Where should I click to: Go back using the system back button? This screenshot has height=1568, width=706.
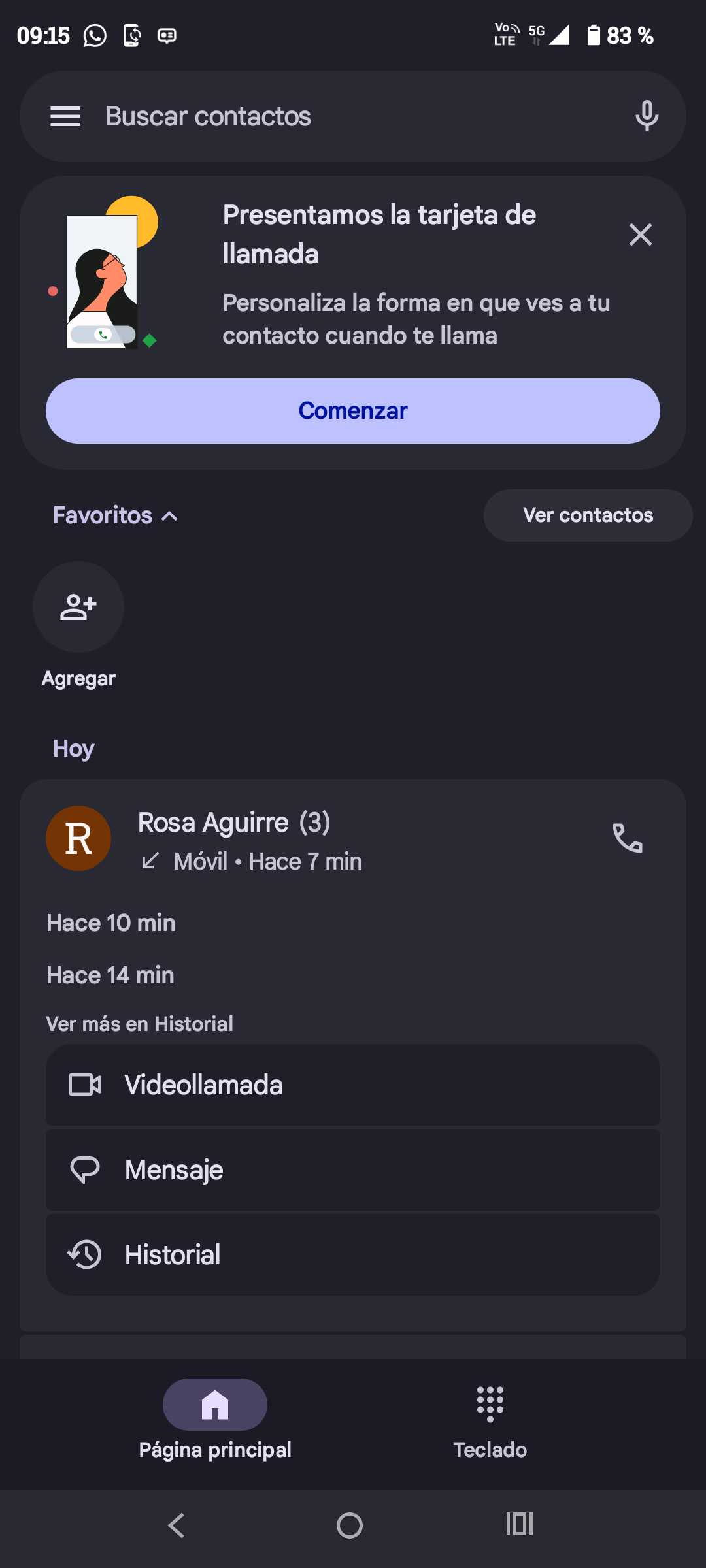[176, 1526]
